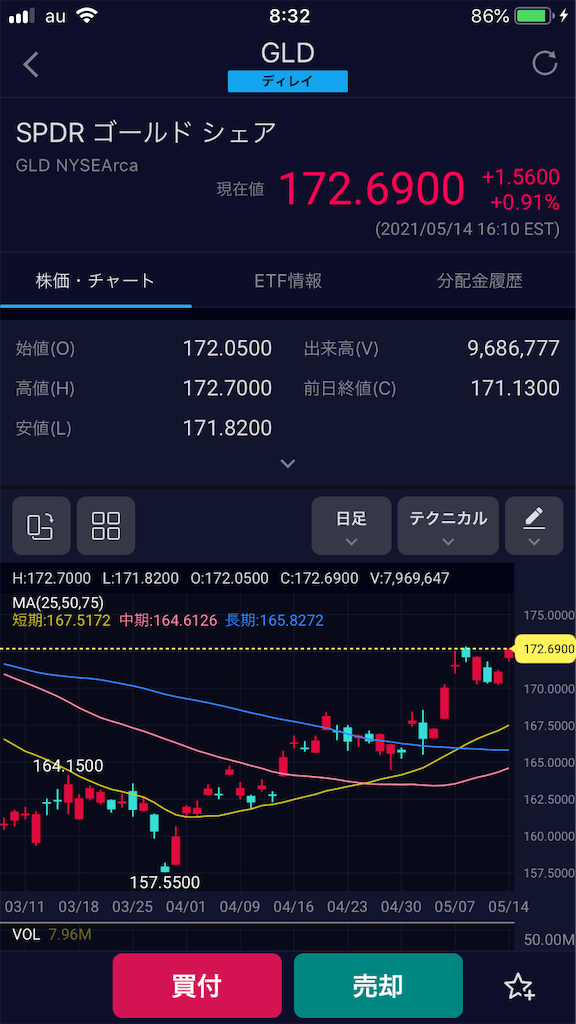Image resolution: width=576 pixels, height=1024 pixels.
Task: Rotate the chart to landscape view
Action: coord(41,526)
